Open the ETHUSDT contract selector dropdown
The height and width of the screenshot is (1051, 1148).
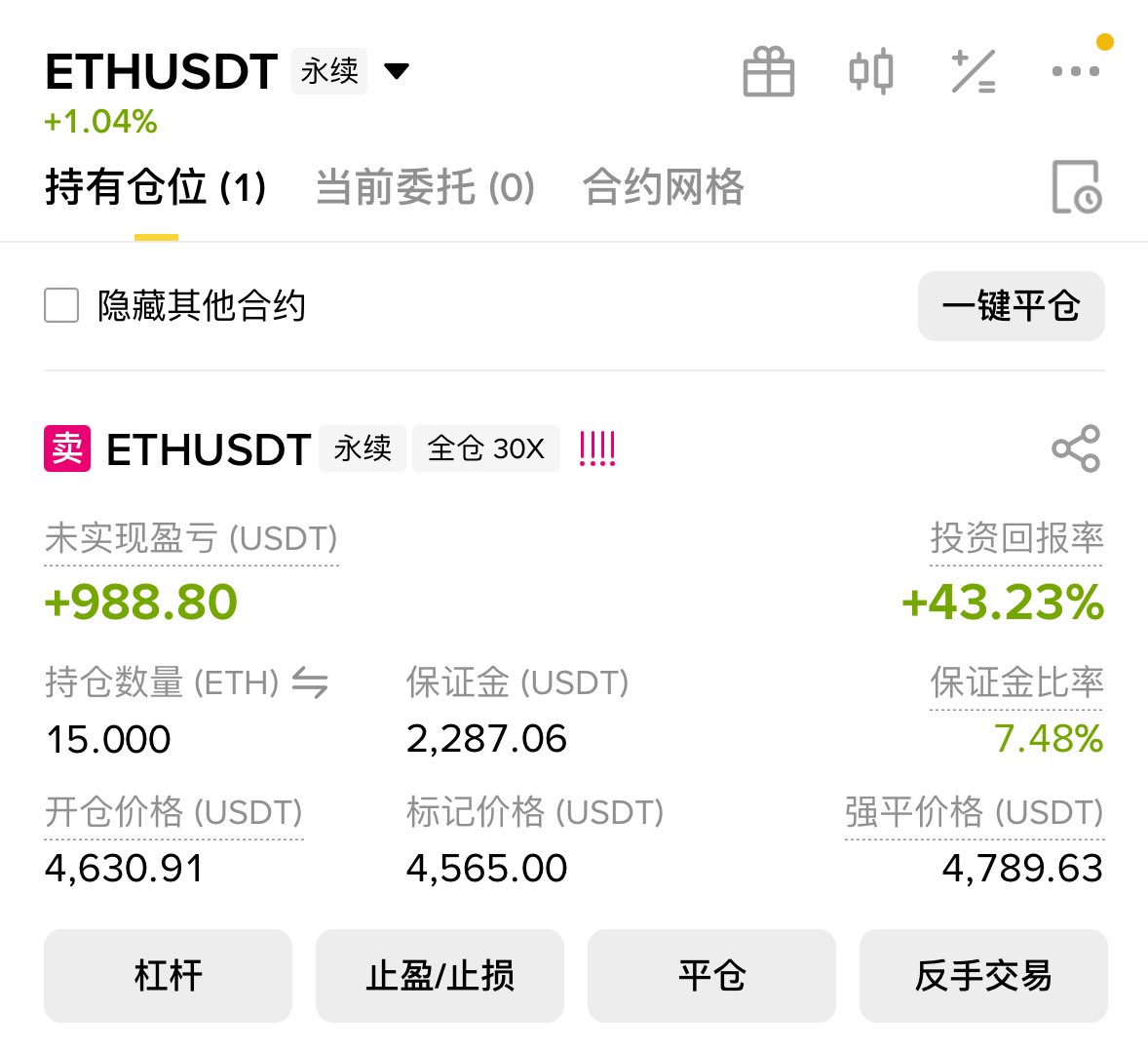(396, 71)
